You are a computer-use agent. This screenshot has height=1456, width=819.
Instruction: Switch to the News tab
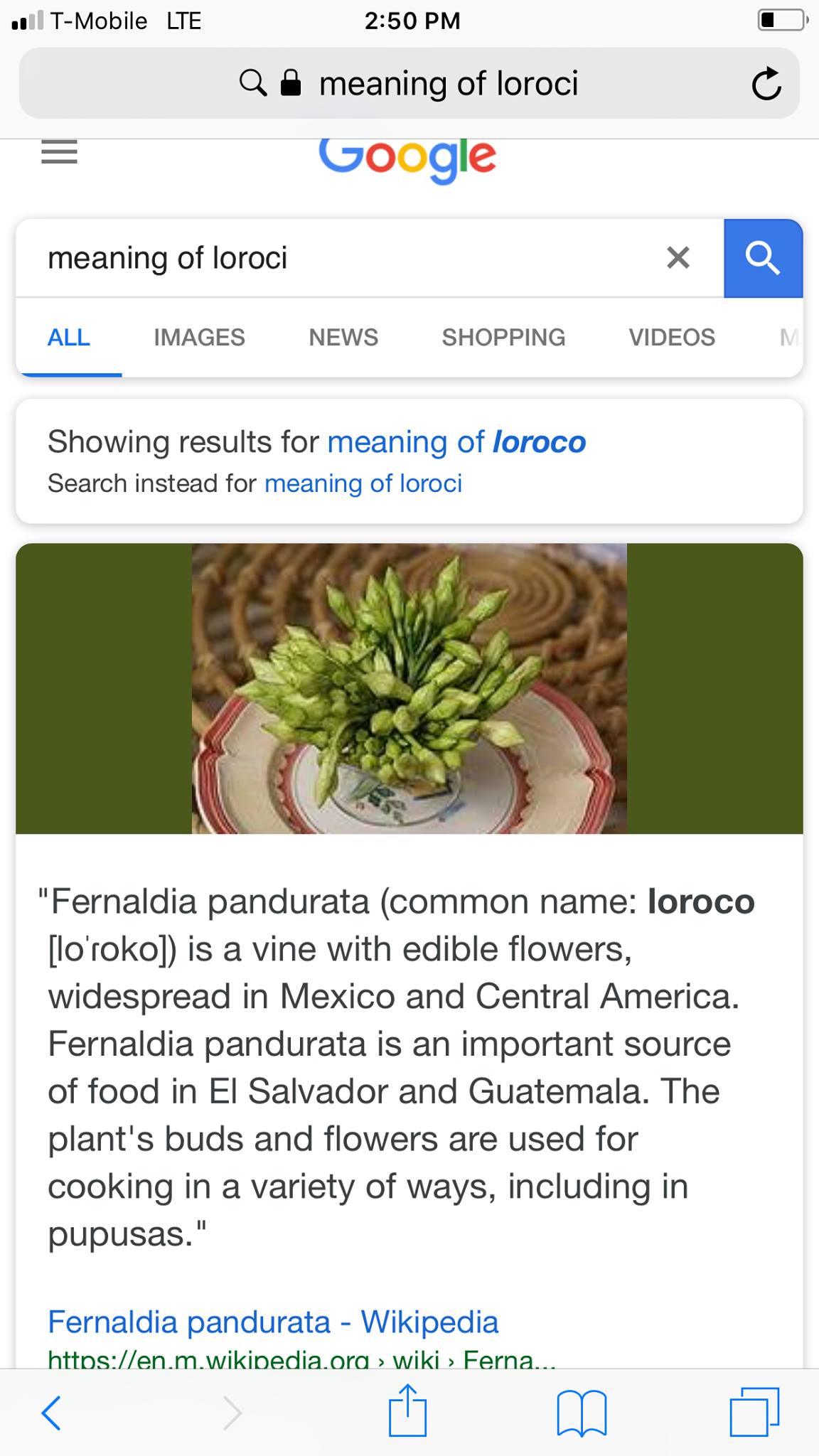click(x=343, y=337)
